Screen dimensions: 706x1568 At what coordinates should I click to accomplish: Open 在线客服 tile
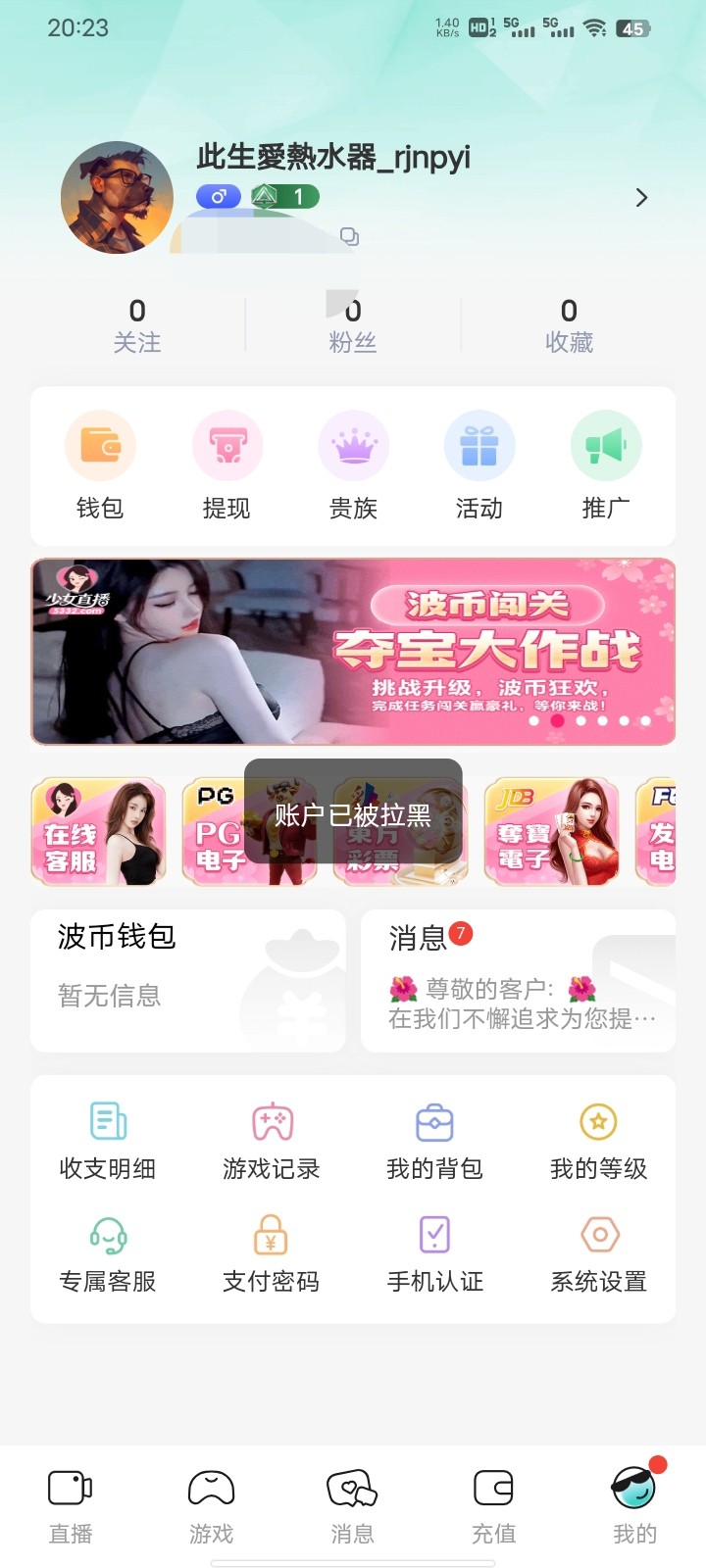(x=99, y=832)
